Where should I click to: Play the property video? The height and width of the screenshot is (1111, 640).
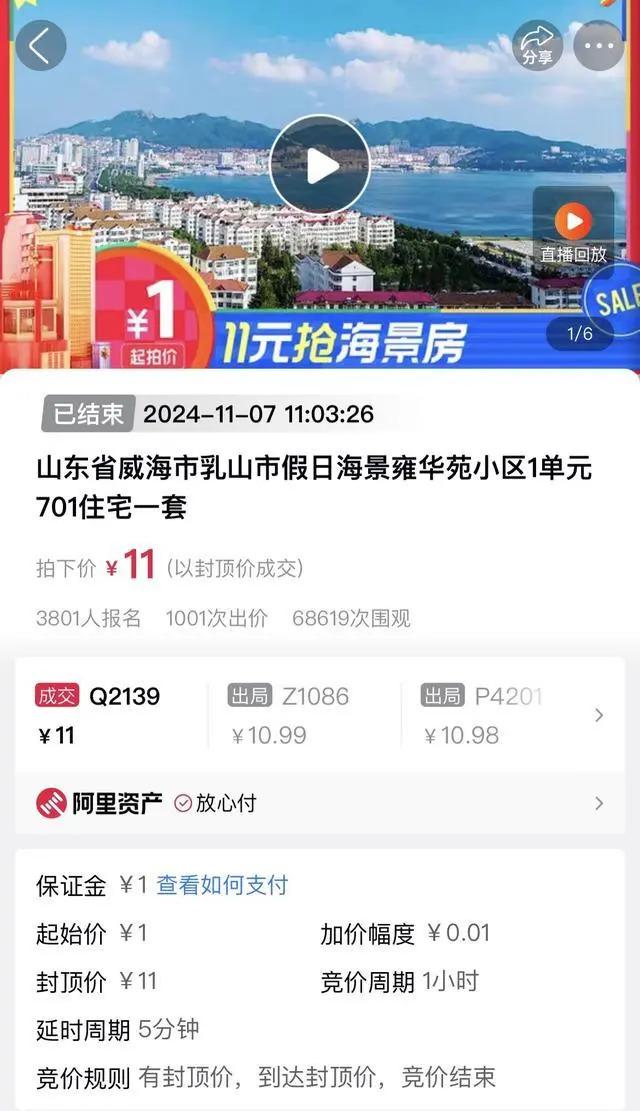(320, 165)
